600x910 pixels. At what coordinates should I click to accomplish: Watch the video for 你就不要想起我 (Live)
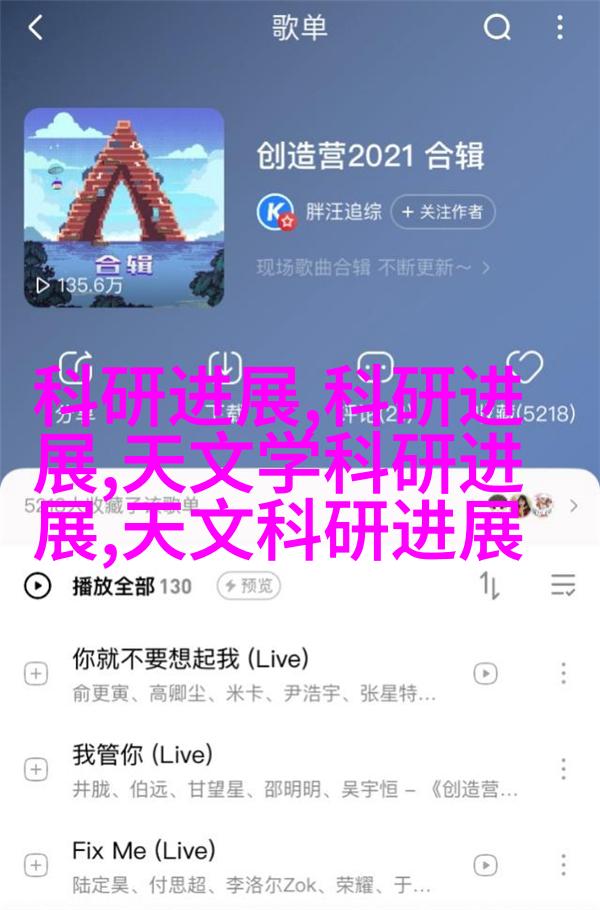pos(485,673)
